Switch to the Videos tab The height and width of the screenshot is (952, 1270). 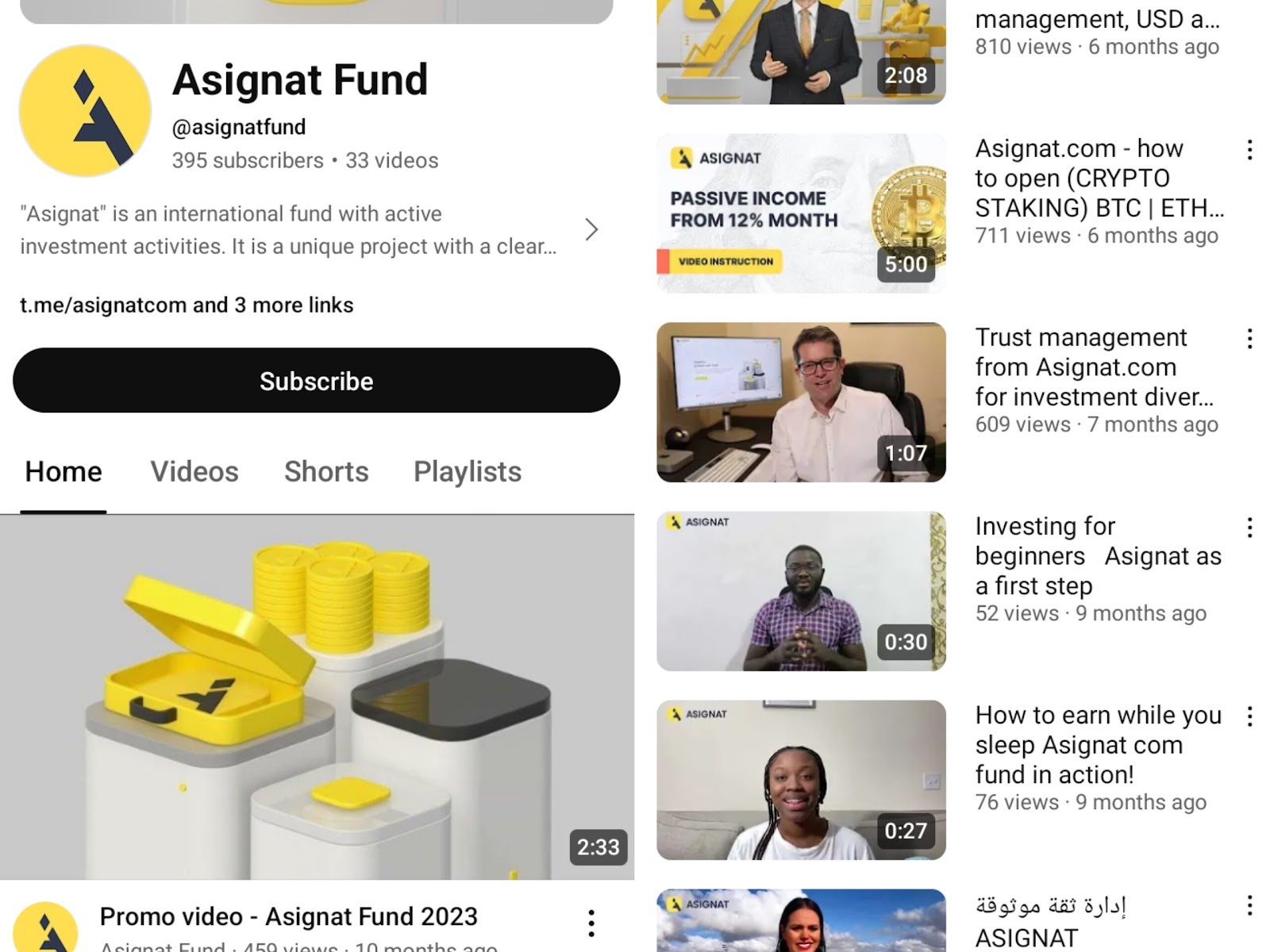pyautogui.click(x=194, y=472)
